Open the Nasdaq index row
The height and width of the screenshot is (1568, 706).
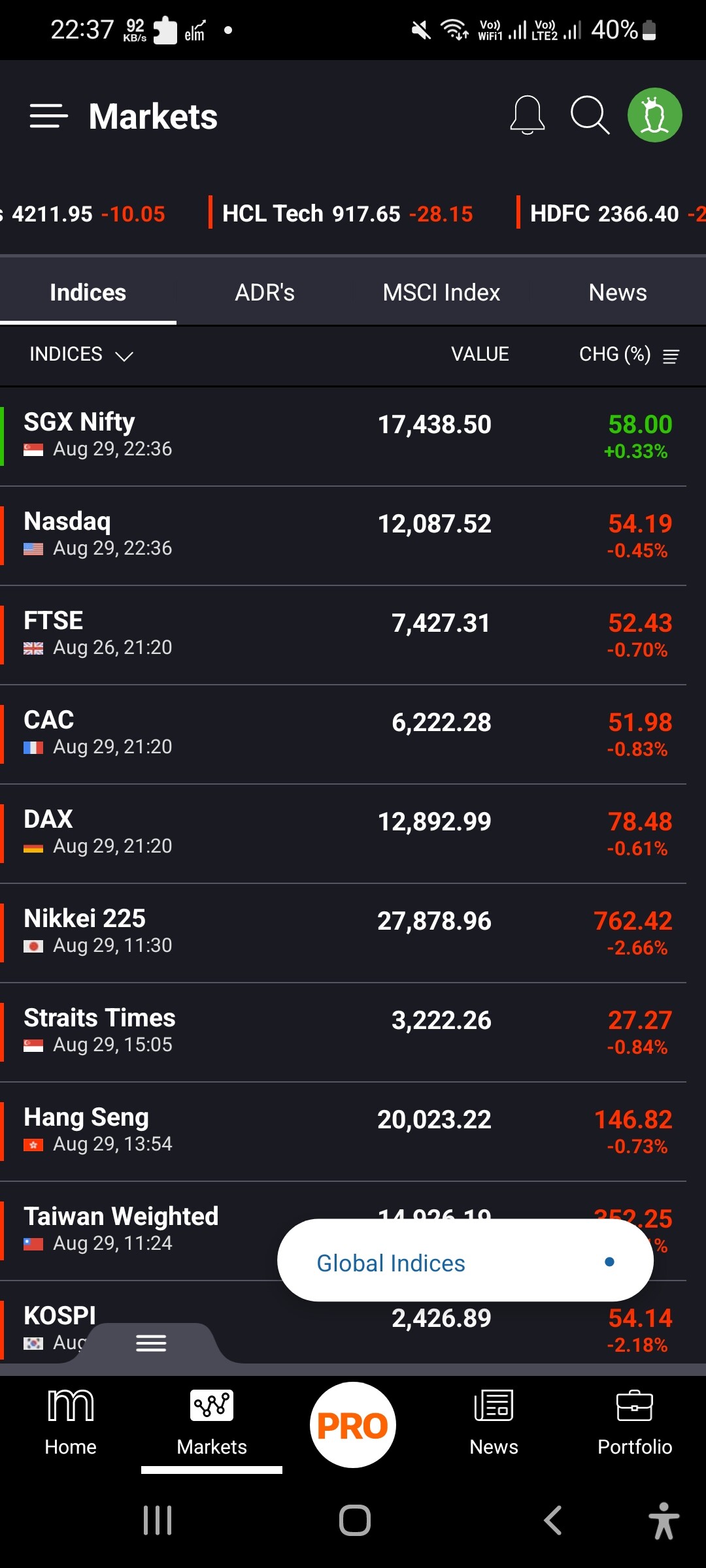[343, 536]
